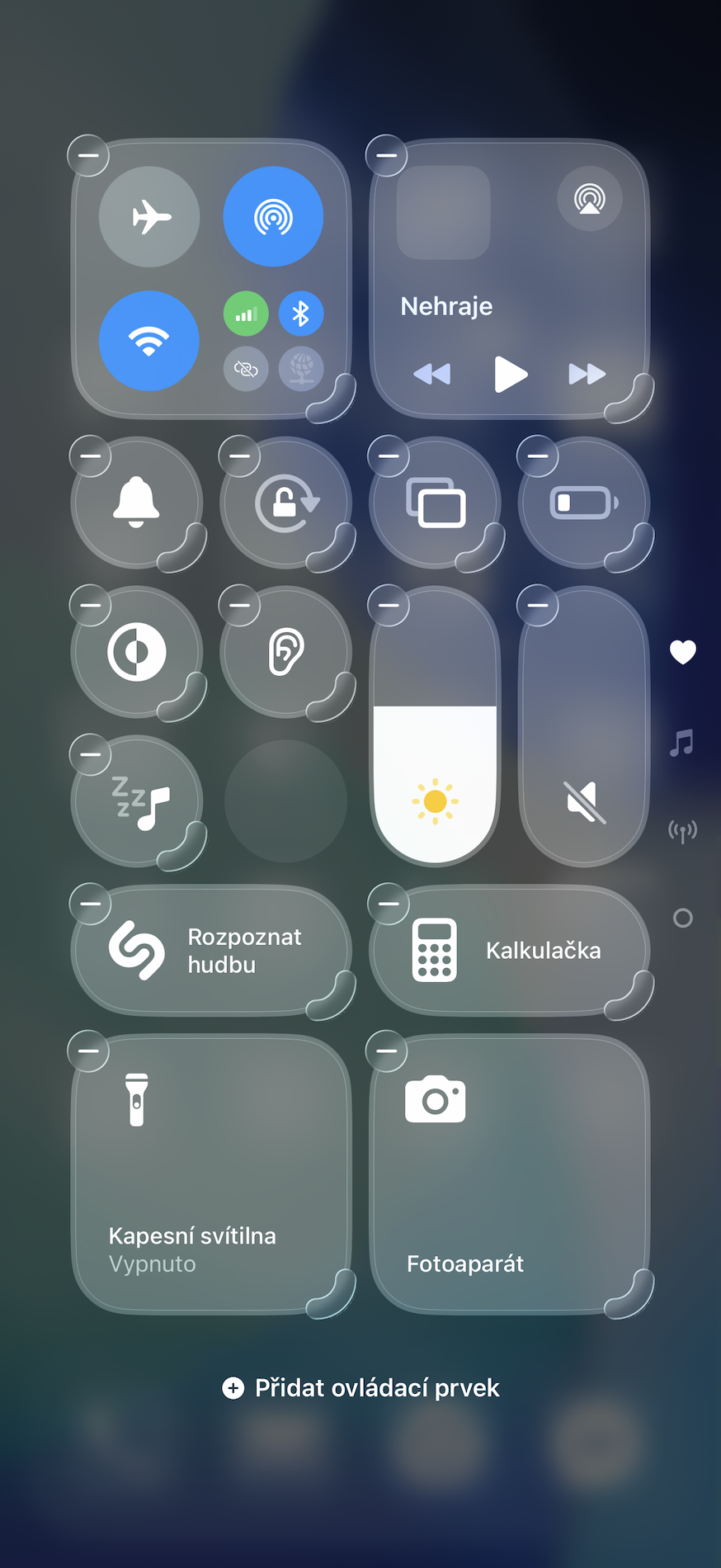
Task: Toggle AirDrop in the connectivity group
Action: coord(273,217)
